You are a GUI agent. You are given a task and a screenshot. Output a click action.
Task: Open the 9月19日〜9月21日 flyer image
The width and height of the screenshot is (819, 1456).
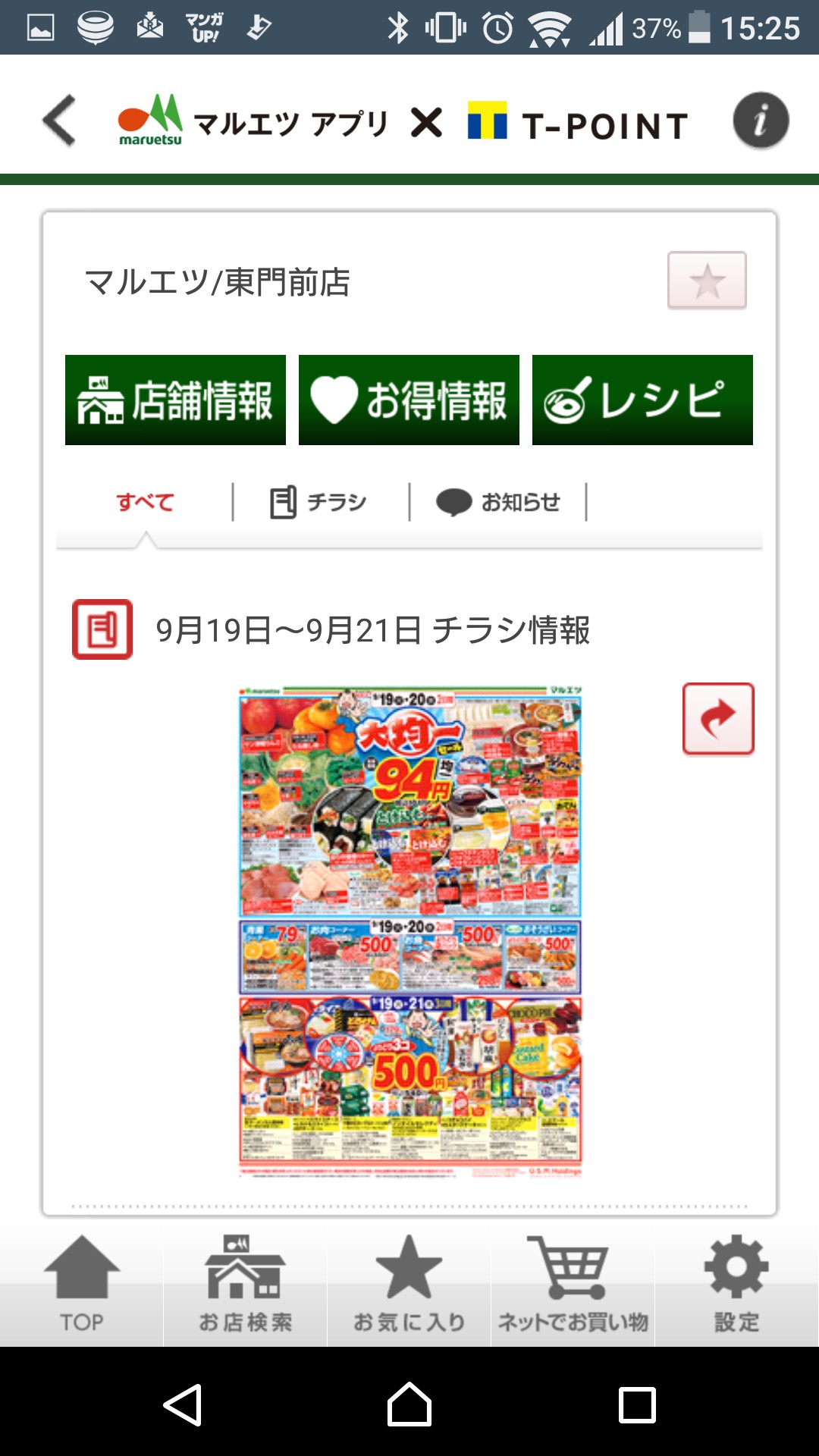[x=409, y=931]
